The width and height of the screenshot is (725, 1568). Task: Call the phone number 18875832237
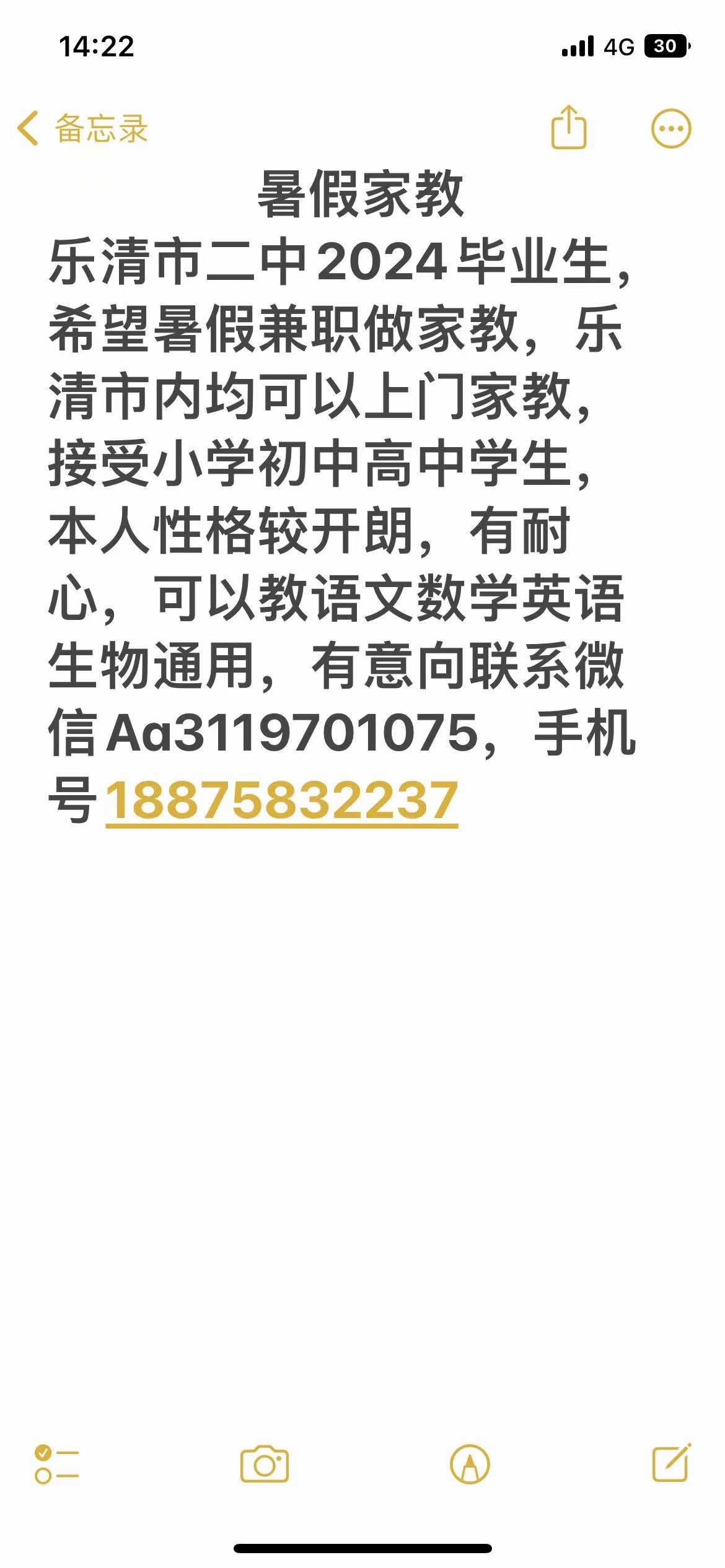(x=282, y=801)
